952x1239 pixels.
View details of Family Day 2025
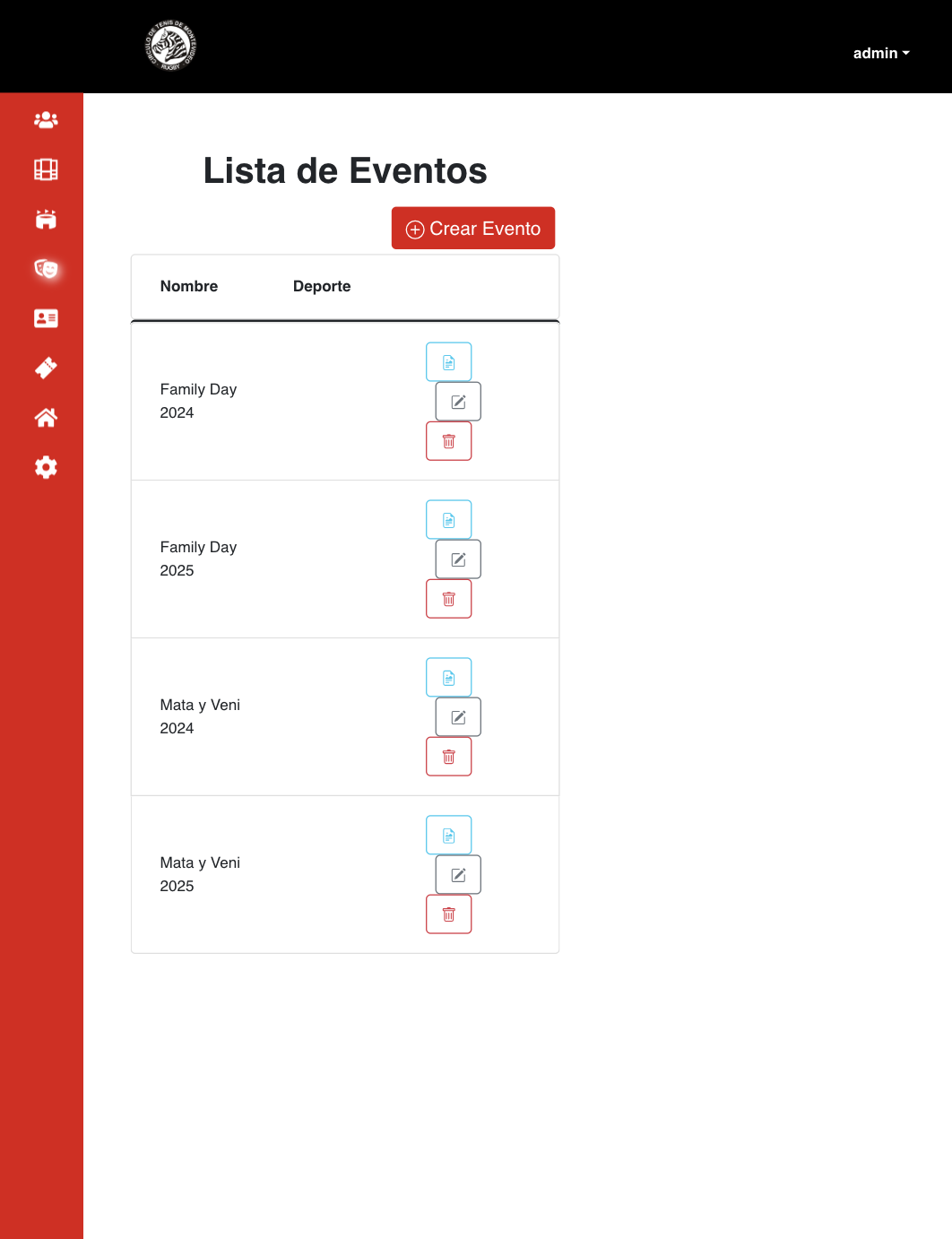tap(448, 520)
